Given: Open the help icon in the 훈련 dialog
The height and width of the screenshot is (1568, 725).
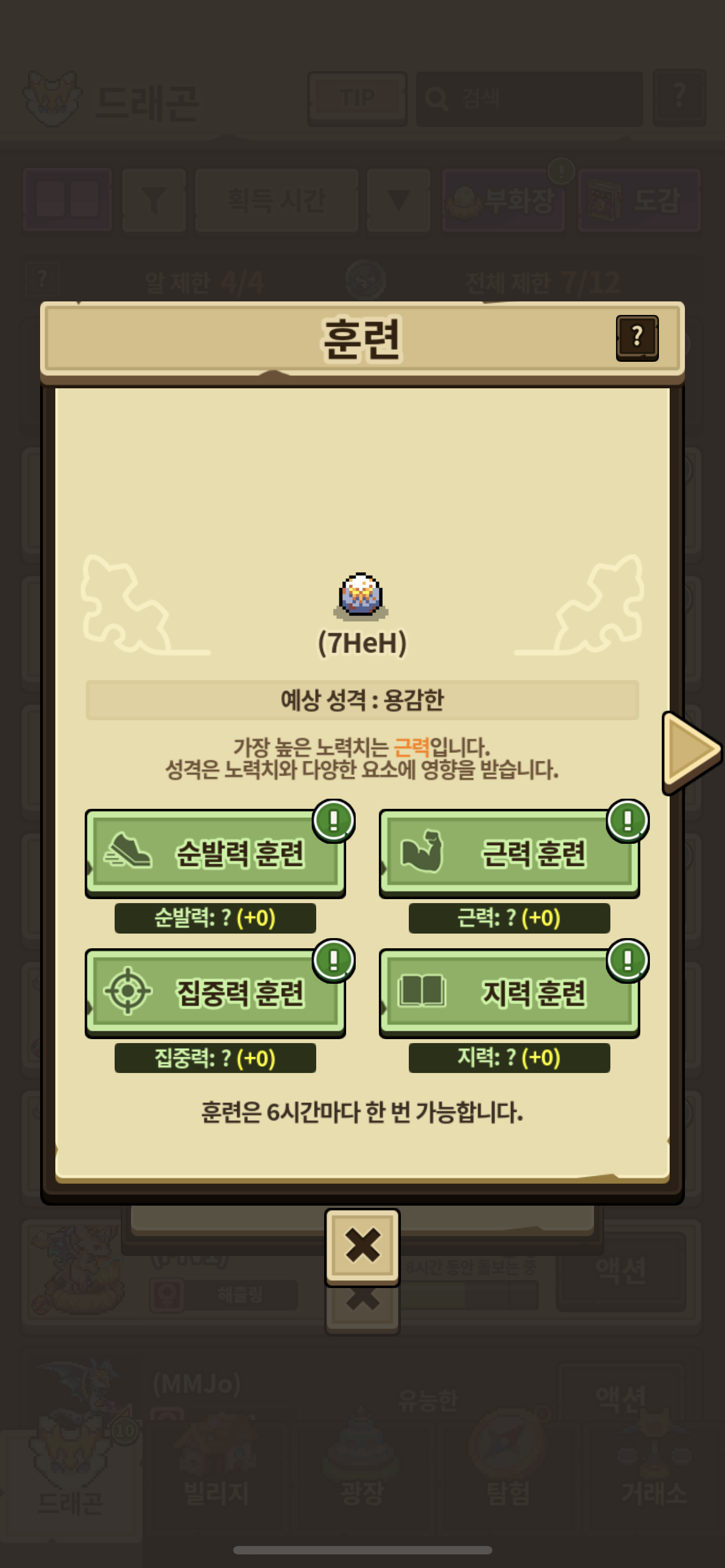Looking at the screenshot, I should (637, 338).
